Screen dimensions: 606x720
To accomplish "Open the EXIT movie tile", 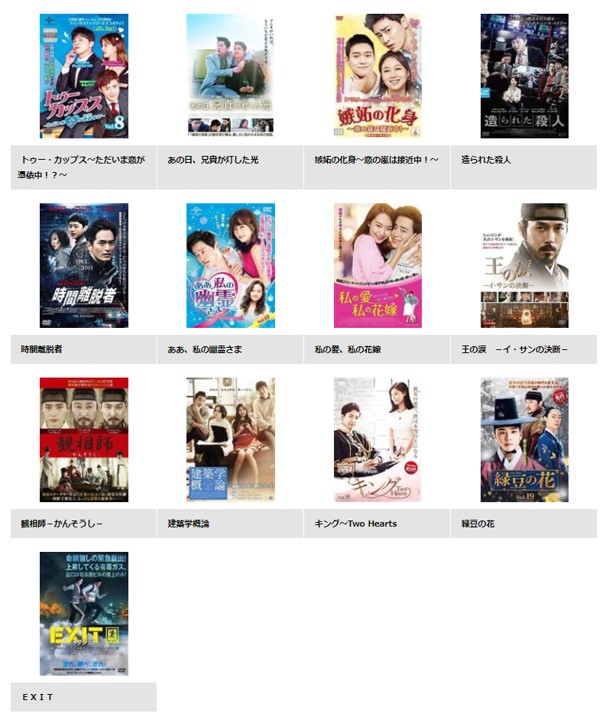I will [84, 614].
